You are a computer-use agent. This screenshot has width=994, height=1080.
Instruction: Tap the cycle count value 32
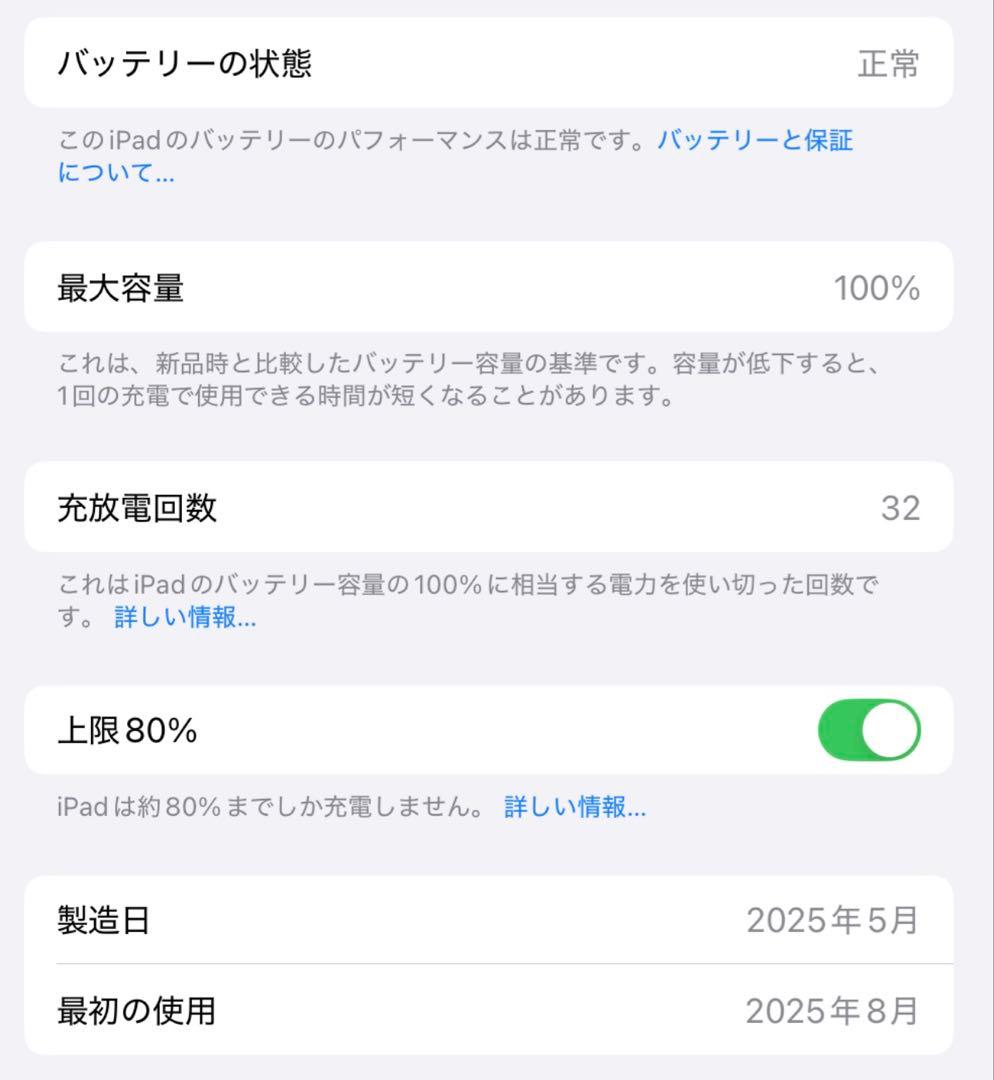click(899, 507)
